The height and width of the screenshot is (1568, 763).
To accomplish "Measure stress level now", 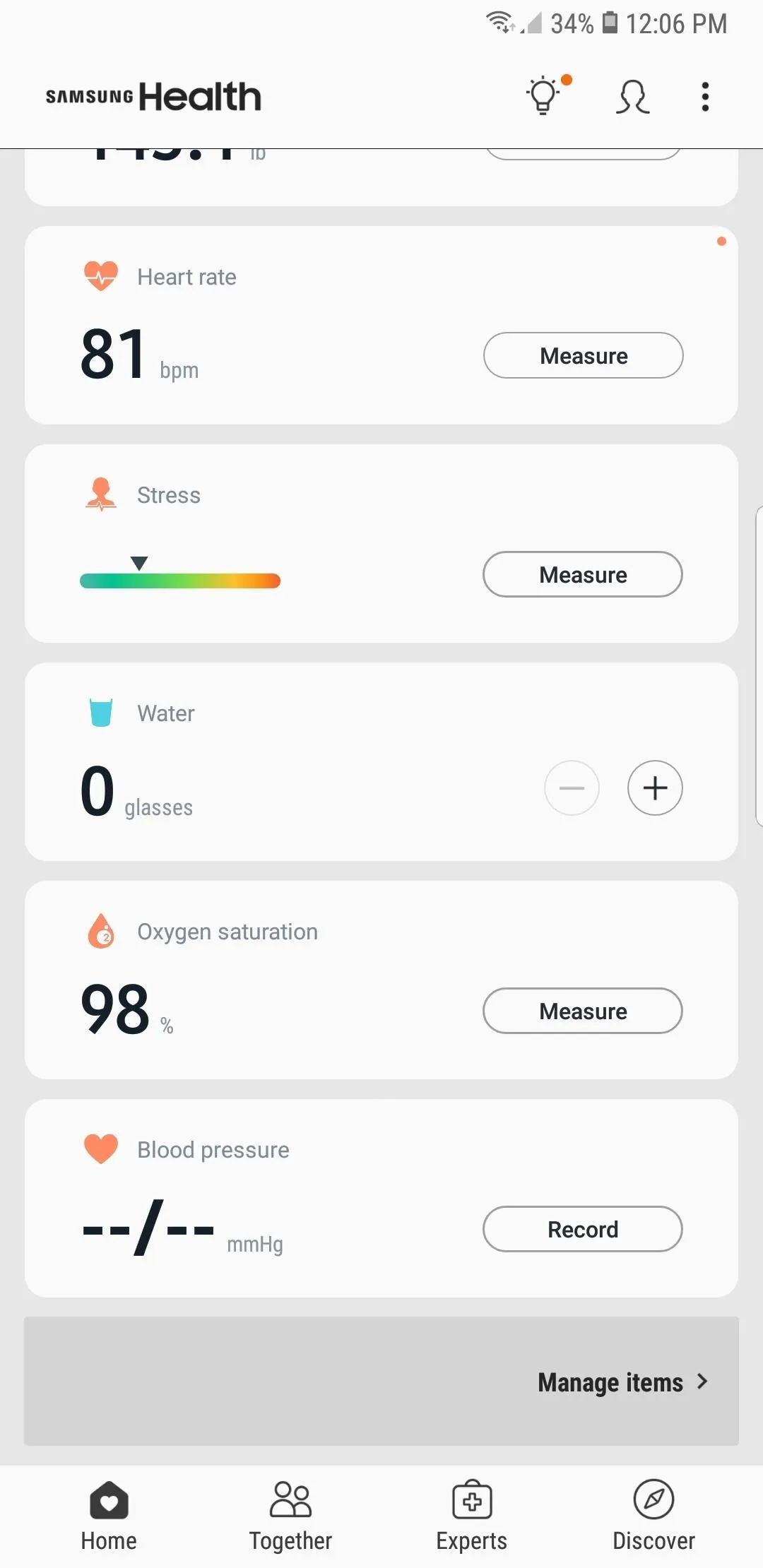I will pos(583,574).
